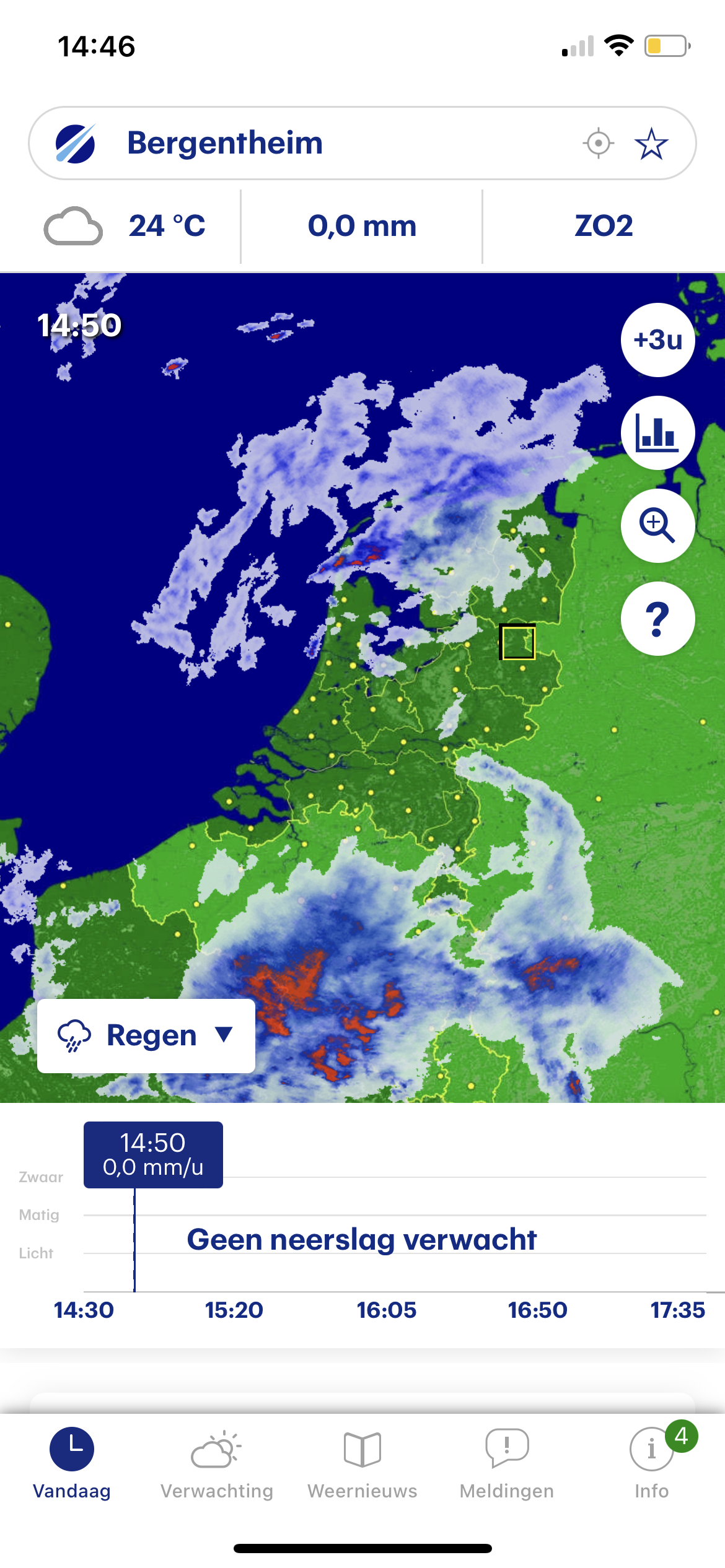Open the bar chart view
This screenshot has height=1568, width=725.
tap(657, 433)
